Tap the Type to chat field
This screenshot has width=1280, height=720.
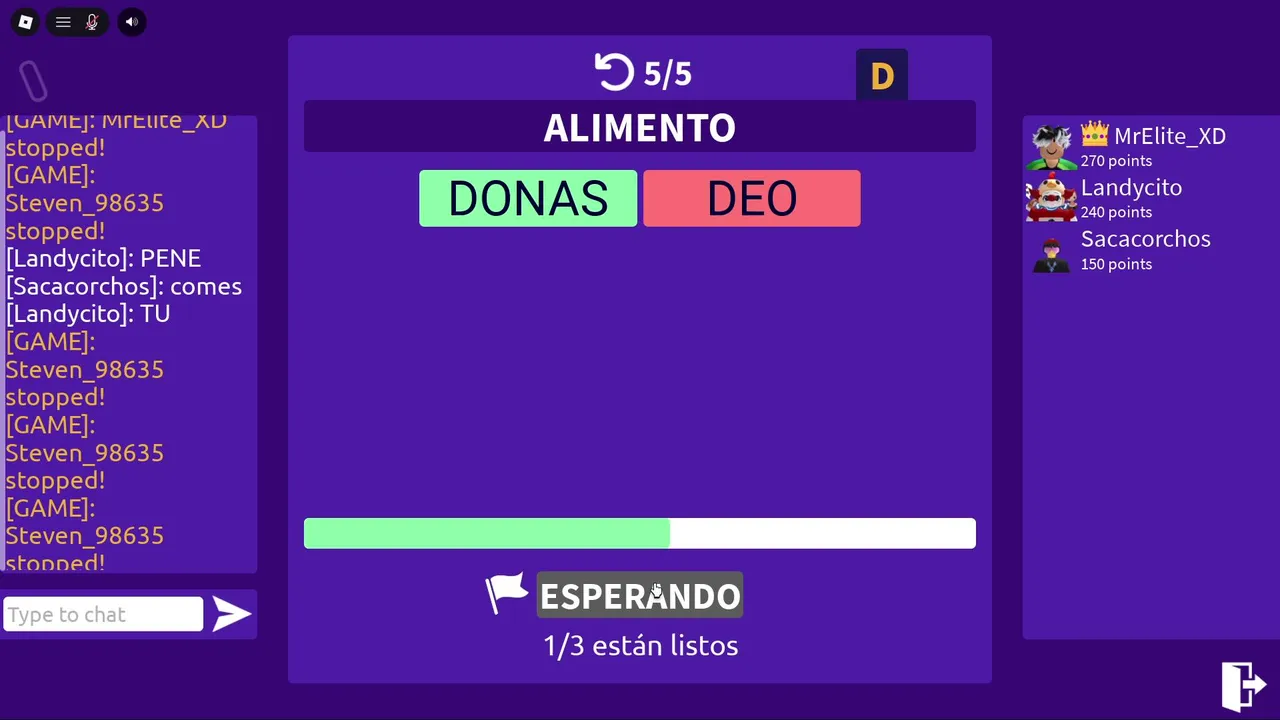pyautogui.click(x=103, y=614)
